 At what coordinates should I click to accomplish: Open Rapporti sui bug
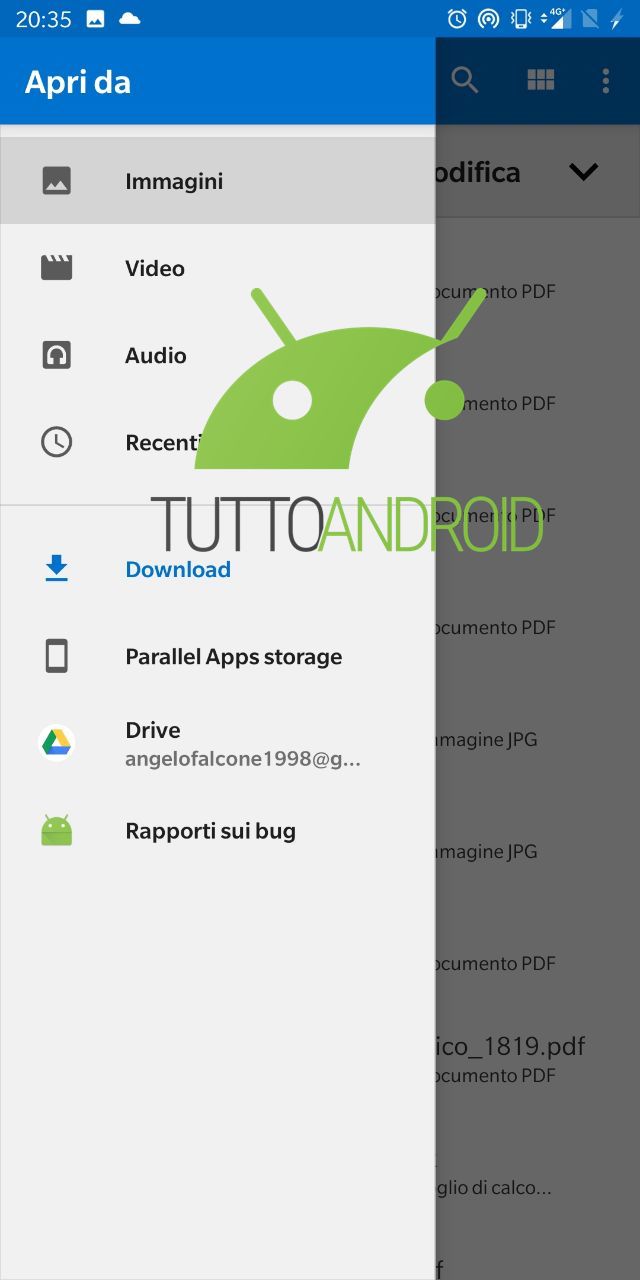[x=217, y=830]
